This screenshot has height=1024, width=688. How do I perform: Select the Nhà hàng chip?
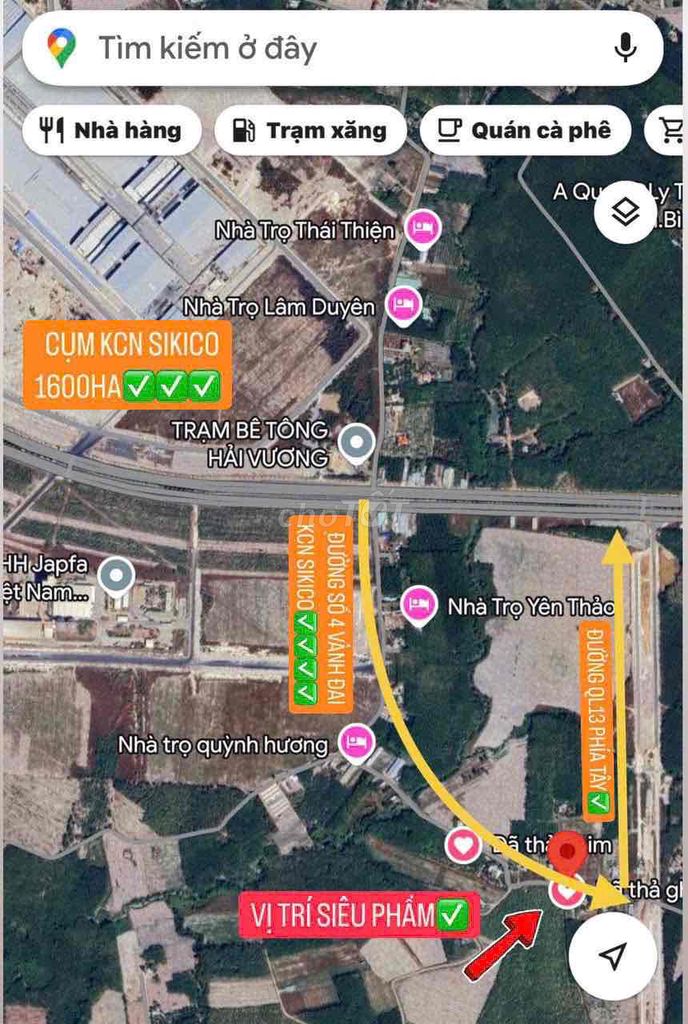pos(111,130)
